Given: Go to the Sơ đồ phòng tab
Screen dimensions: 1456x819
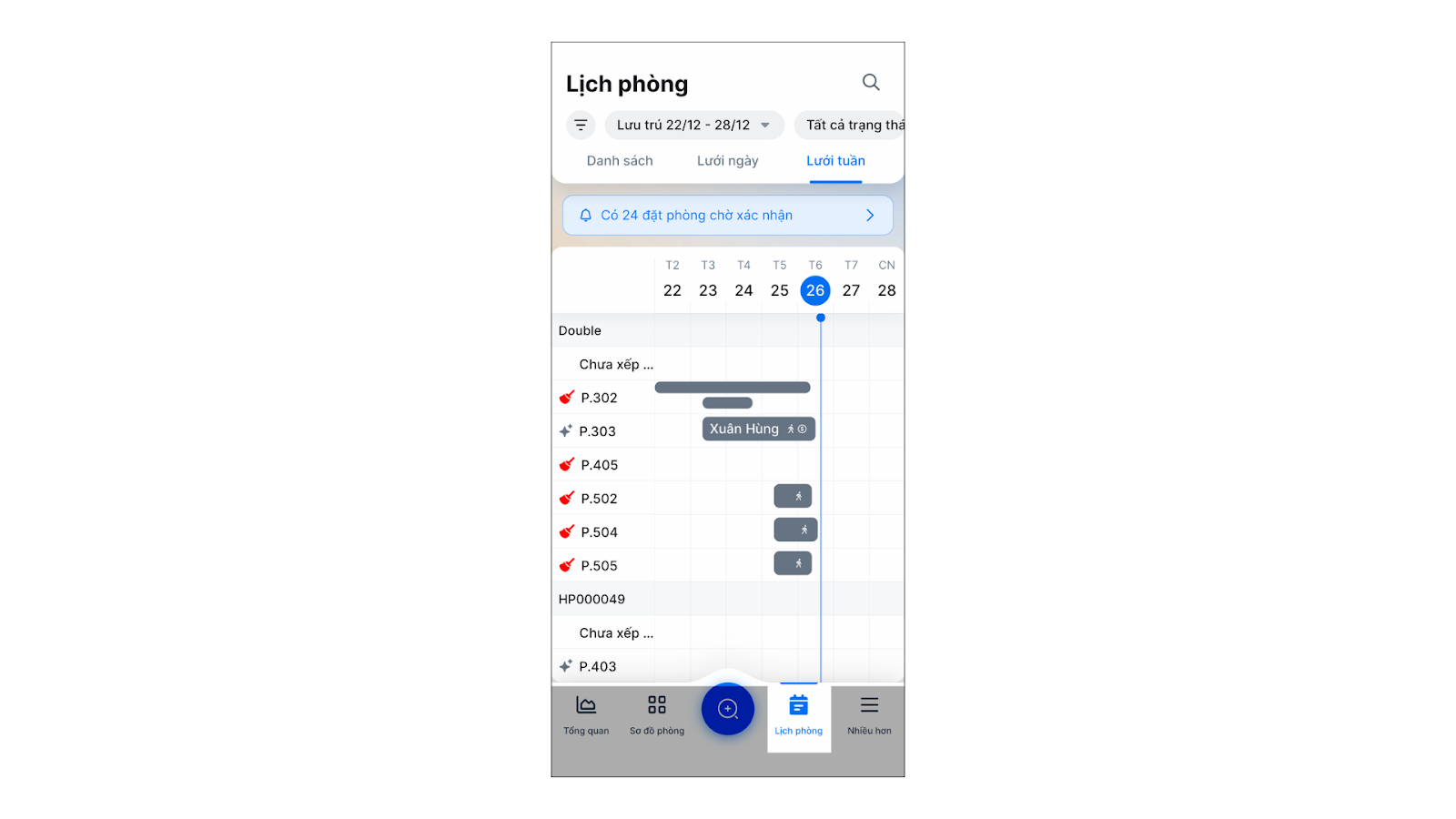Looking at the screenshot, I should pos(657,715).
